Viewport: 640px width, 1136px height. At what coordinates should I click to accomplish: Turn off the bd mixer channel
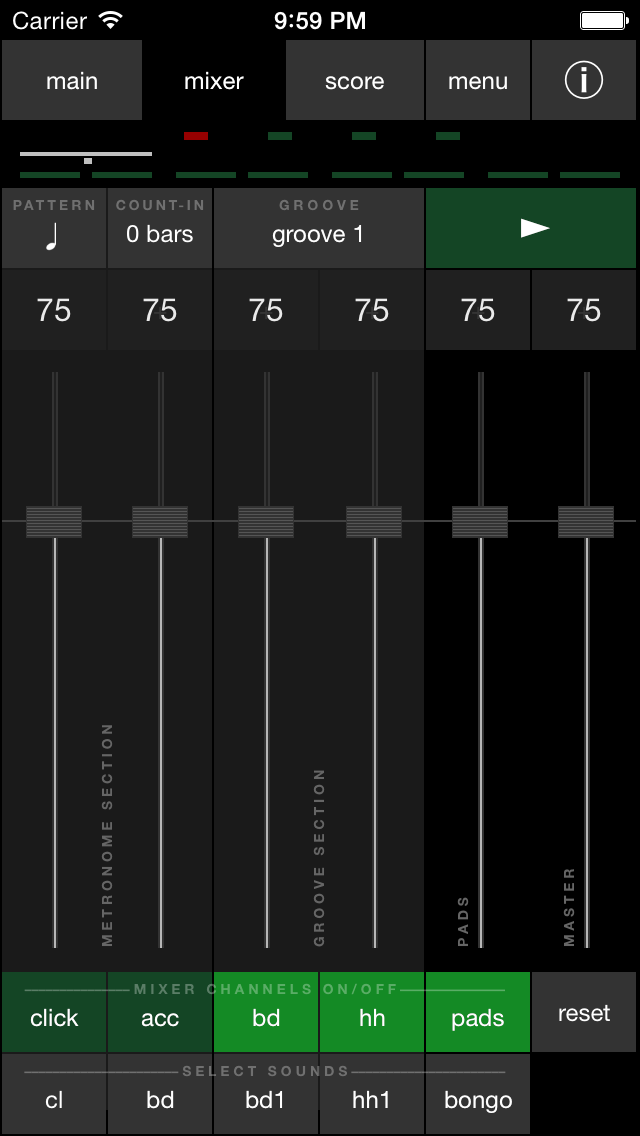[266, 1012]
